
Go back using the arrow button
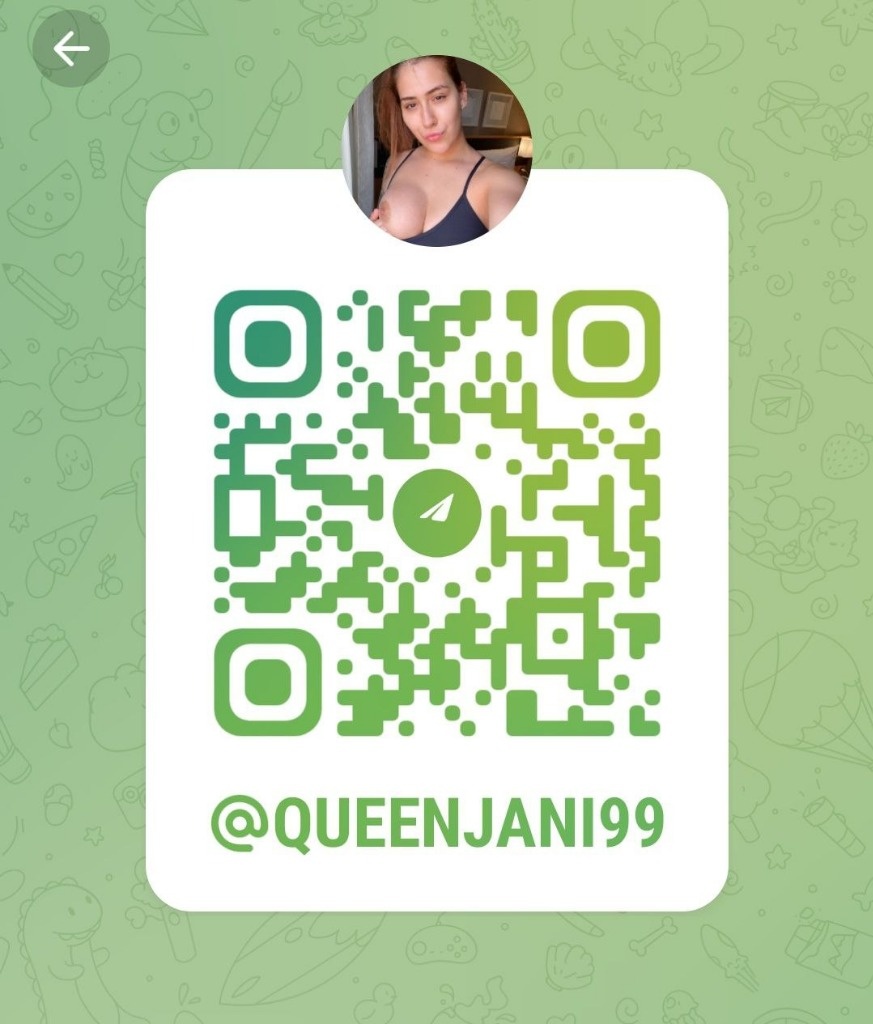[x=70, y=48]
